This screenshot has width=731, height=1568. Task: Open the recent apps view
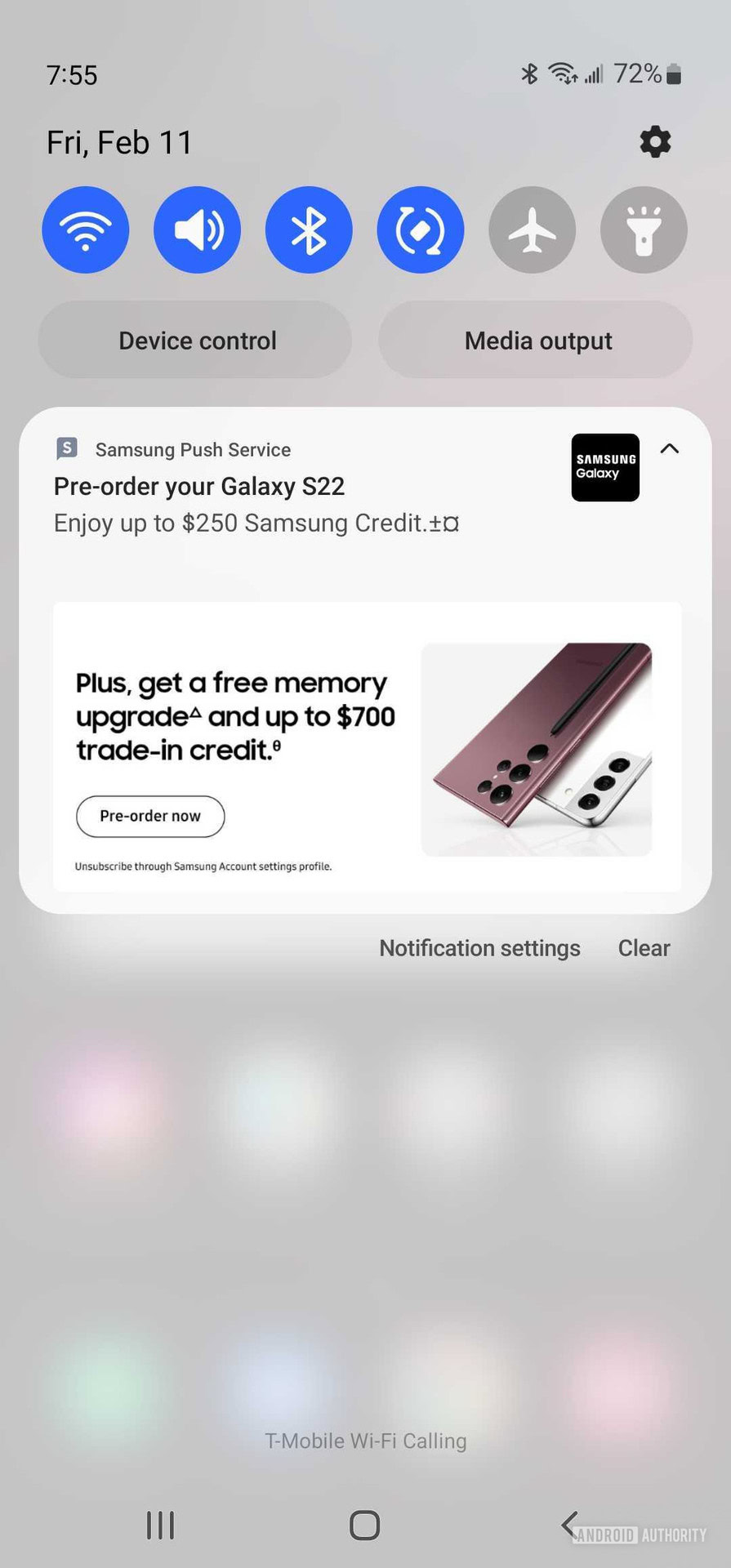tap(160, 1525)
